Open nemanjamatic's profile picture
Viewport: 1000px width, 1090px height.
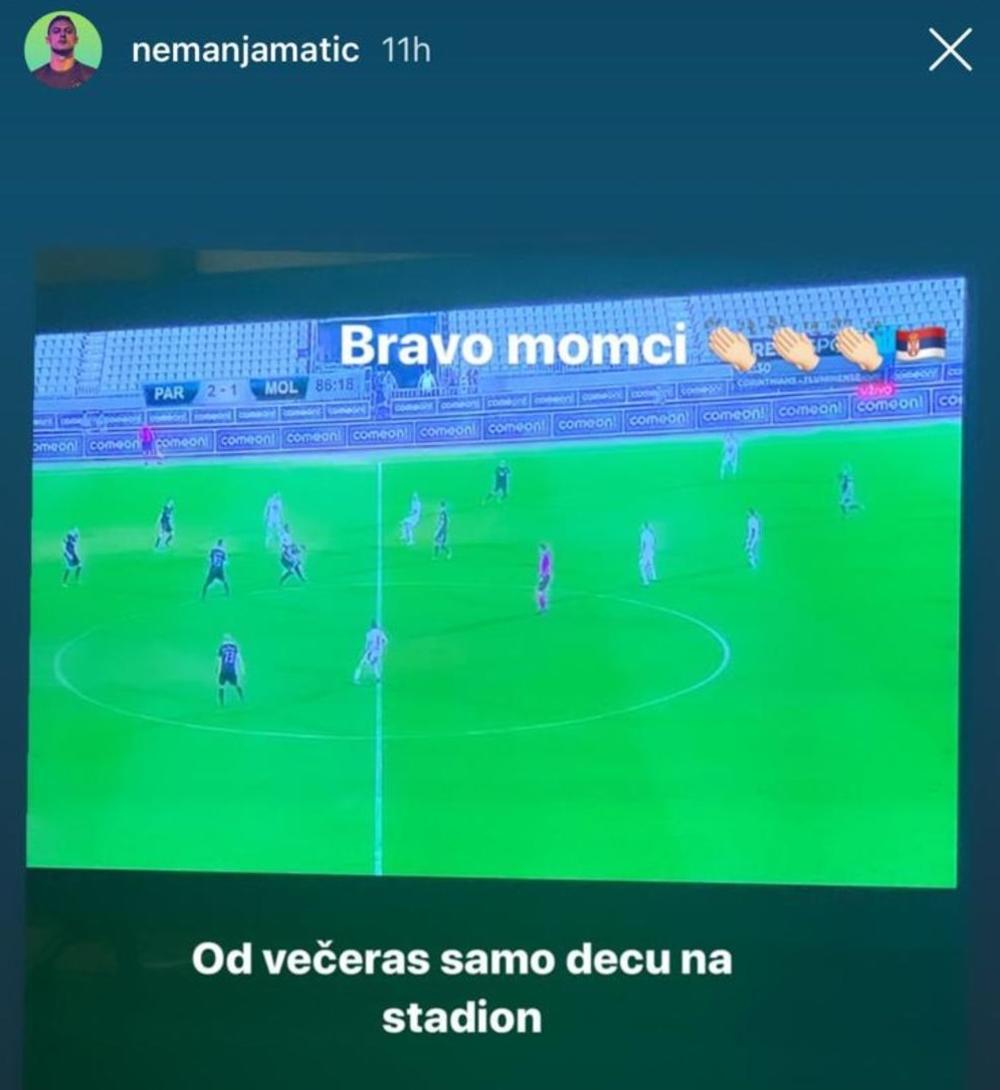coord(63,50)
